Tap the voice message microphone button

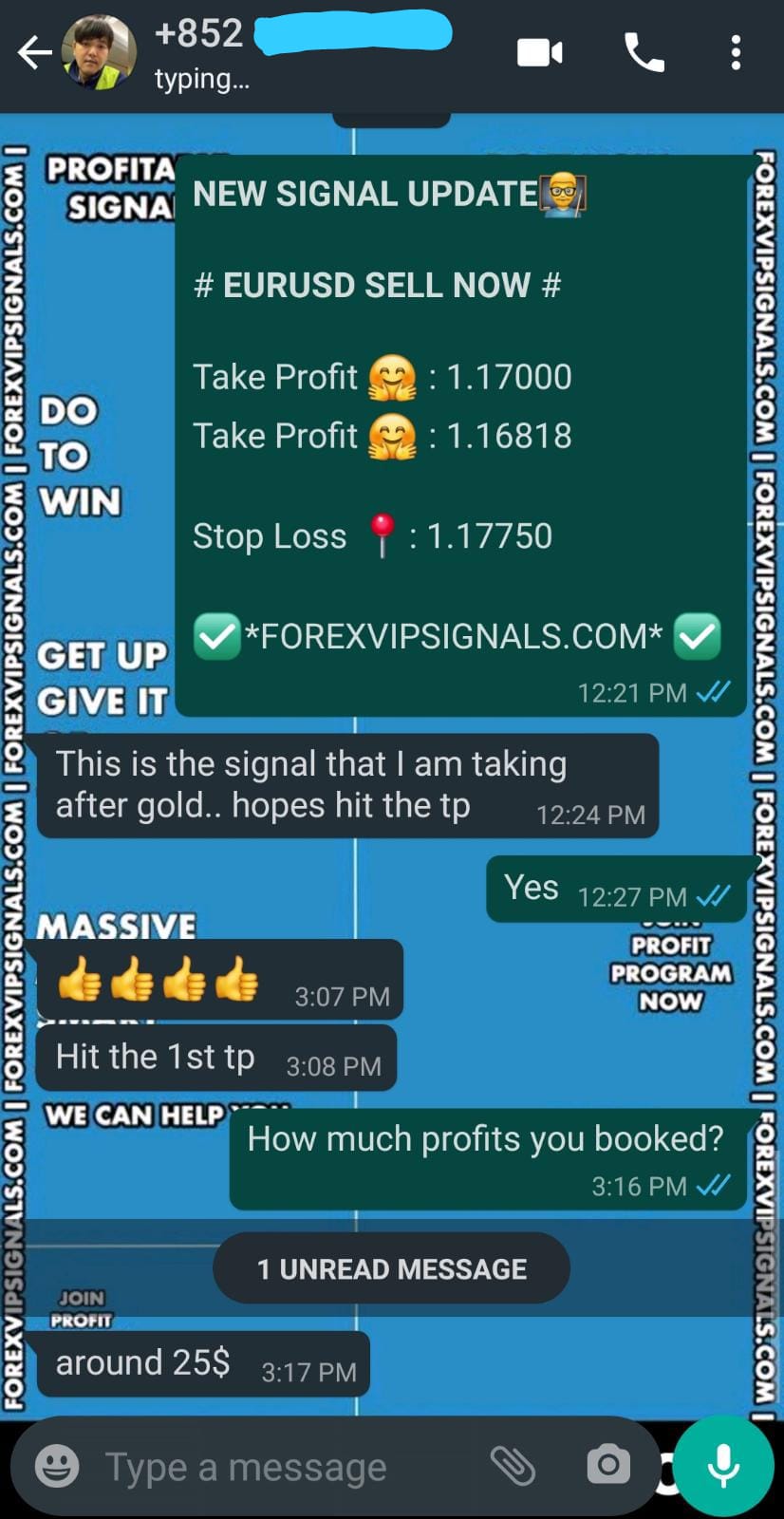(x=723, y=1466)
